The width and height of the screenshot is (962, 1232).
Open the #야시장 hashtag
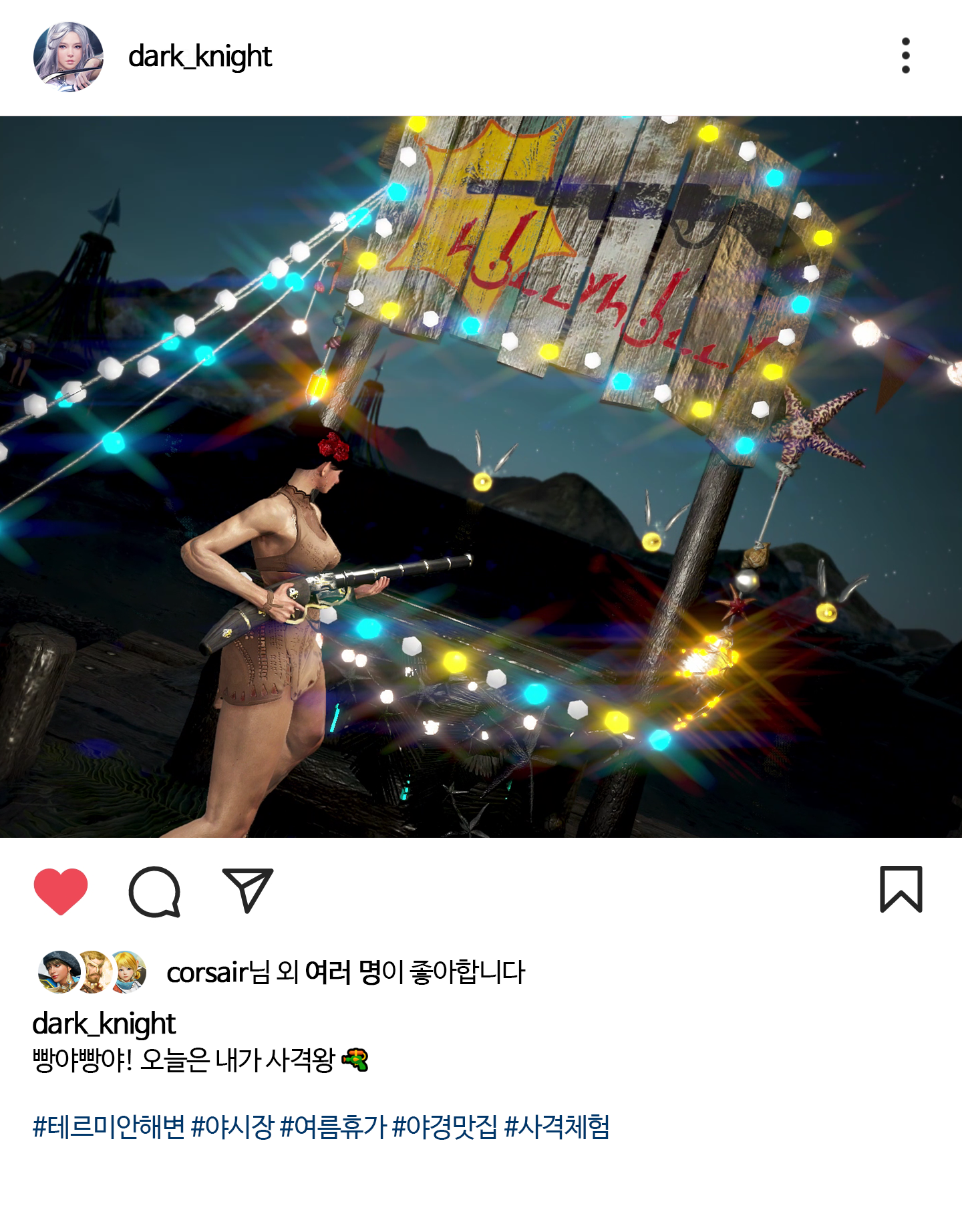pos(232,1127)
